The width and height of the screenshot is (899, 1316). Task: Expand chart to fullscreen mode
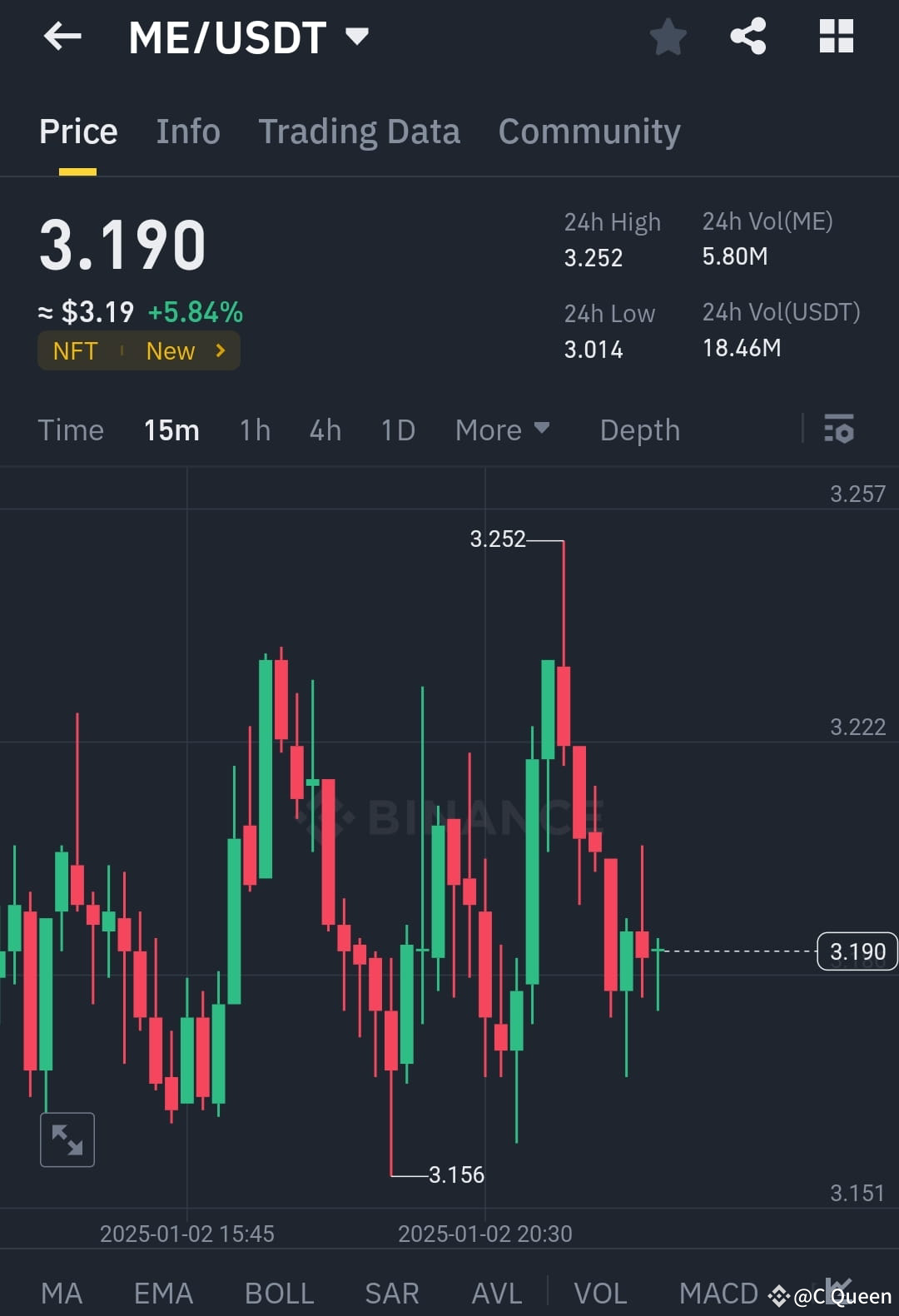(67, 1140)
